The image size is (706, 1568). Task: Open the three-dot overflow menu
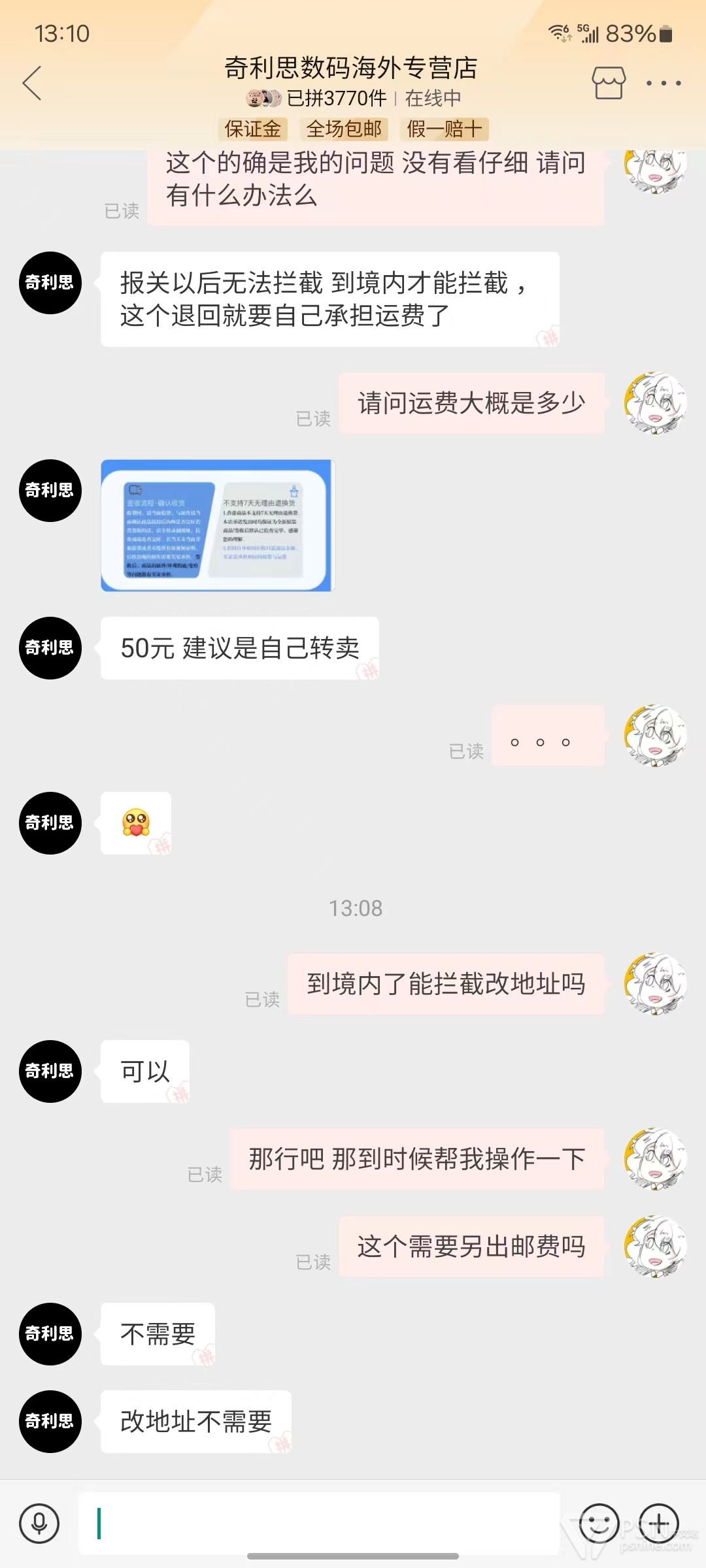coord(663,83)
